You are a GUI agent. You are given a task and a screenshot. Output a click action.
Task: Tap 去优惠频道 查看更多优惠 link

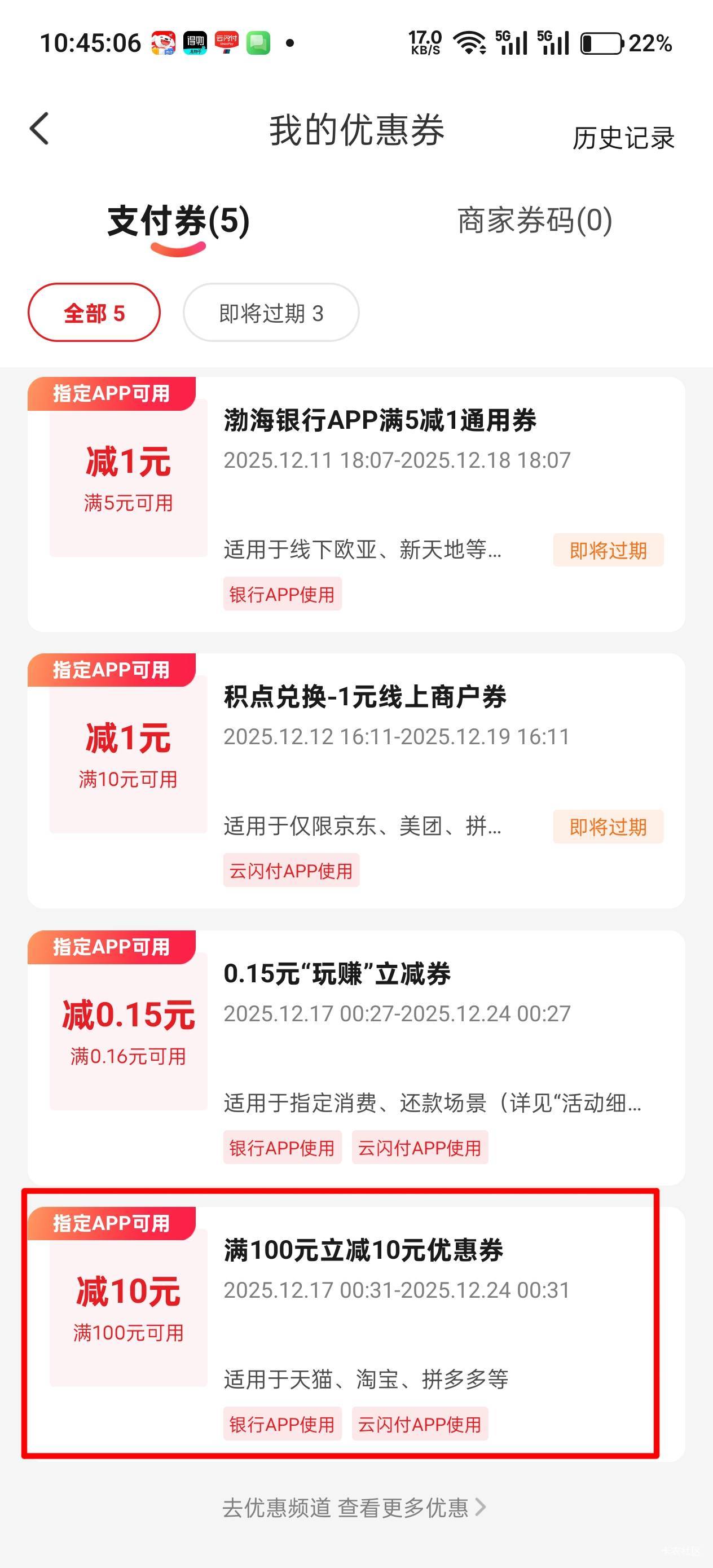pos(354,1507)
